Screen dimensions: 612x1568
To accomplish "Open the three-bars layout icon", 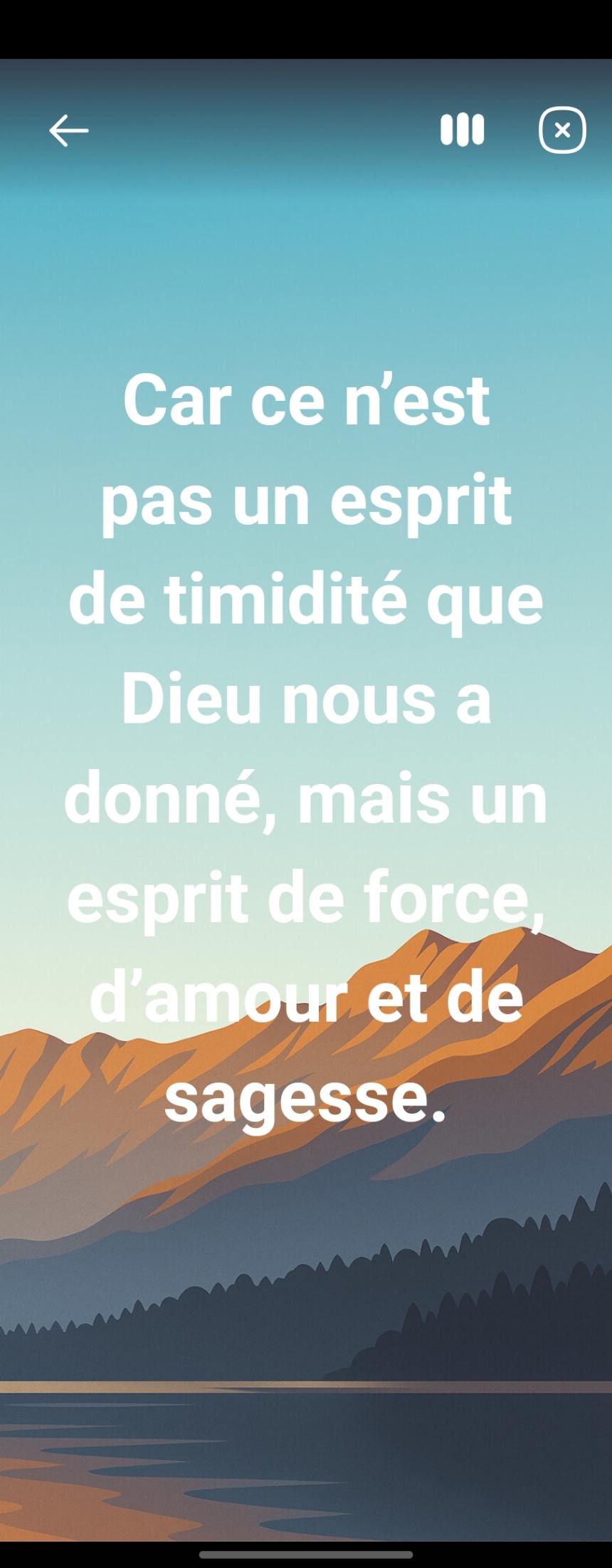I will (x=462, y=130).
